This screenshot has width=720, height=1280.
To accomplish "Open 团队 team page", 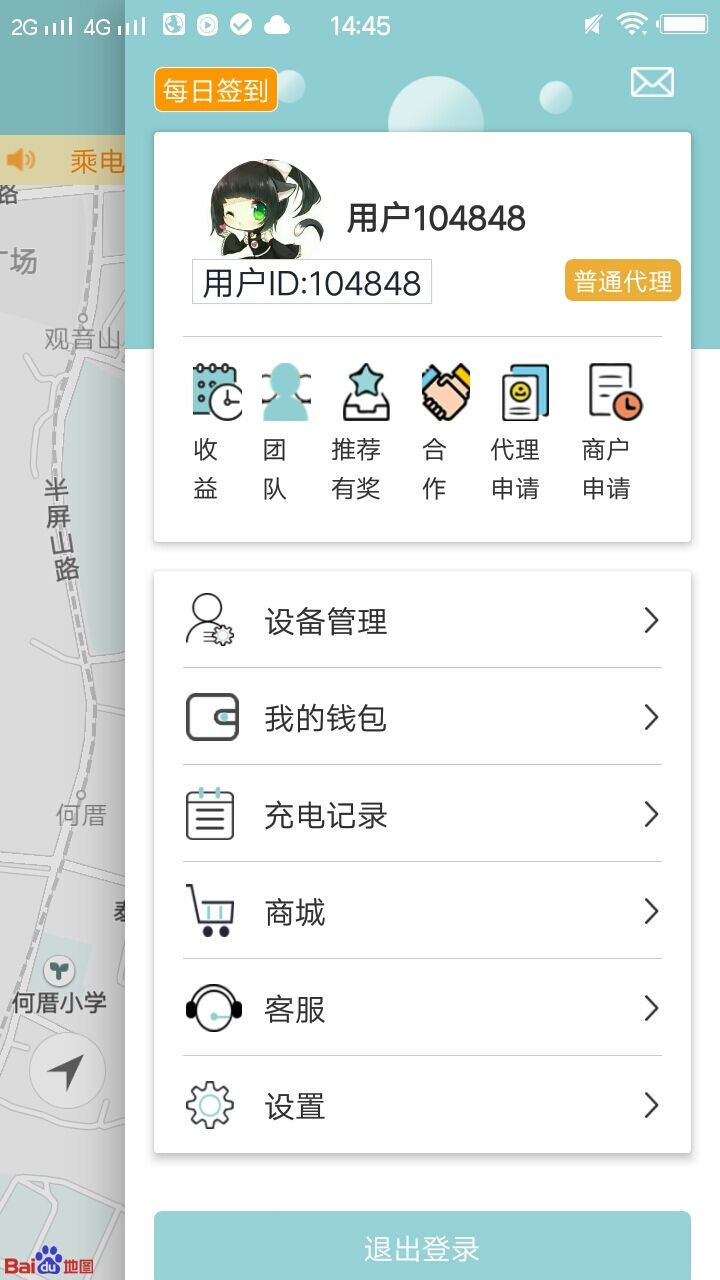I will click(x=285, y=432).
